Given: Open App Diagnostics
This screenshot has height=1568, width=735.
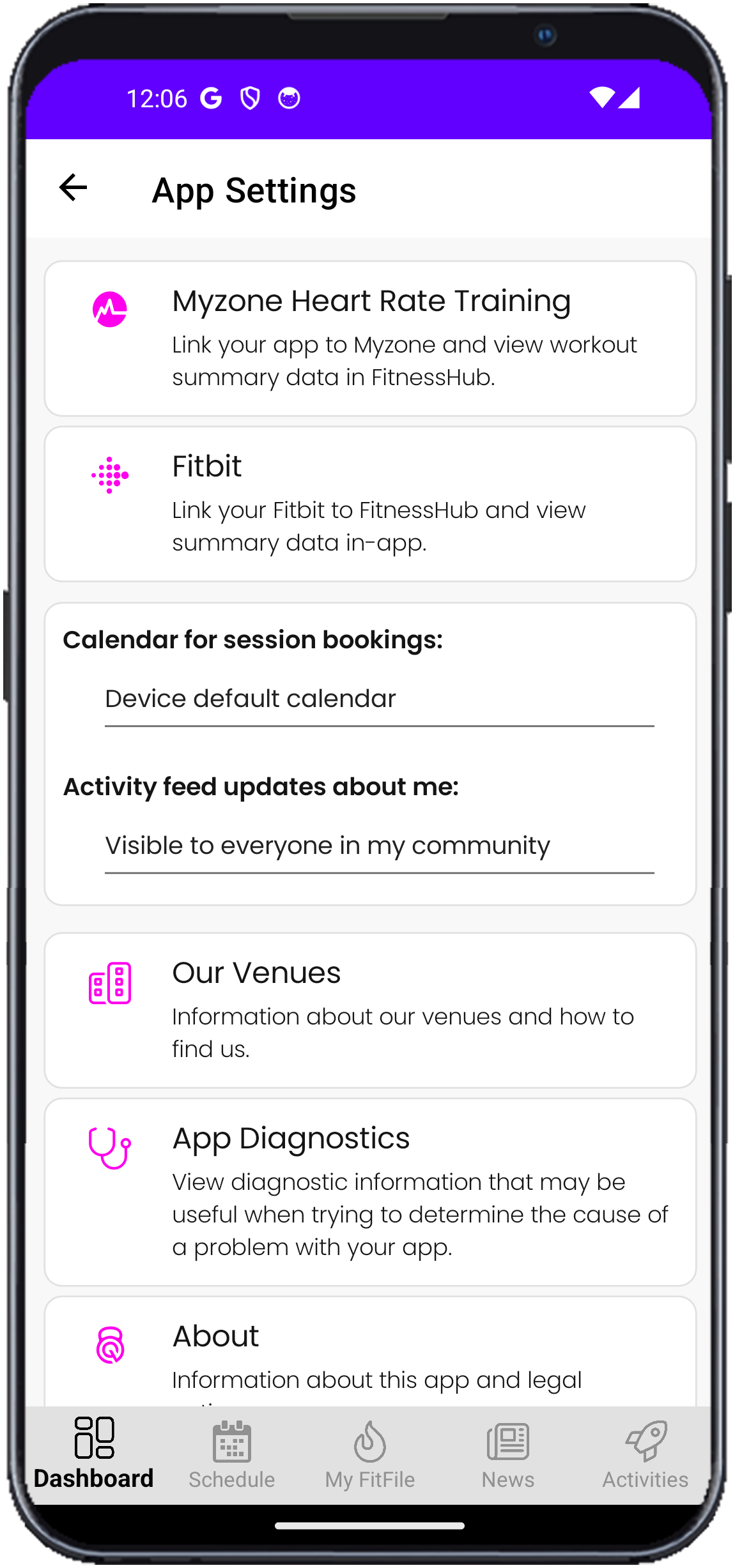Looking at the screenshot, I should pyautogui.click(x=370, y=1192).
